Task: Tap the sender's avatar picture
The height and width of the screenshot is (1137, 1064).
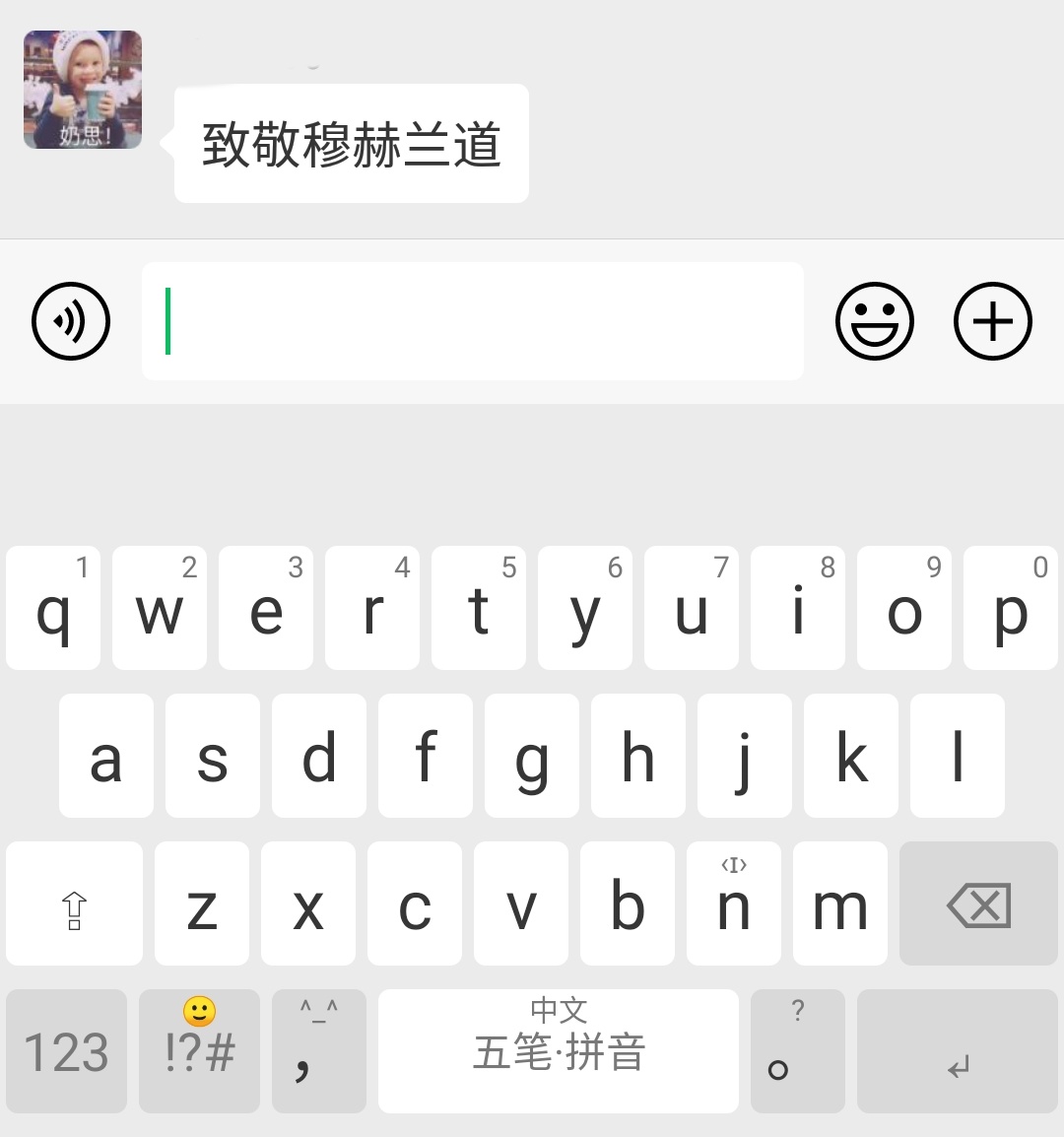Action: click(83, 90)
